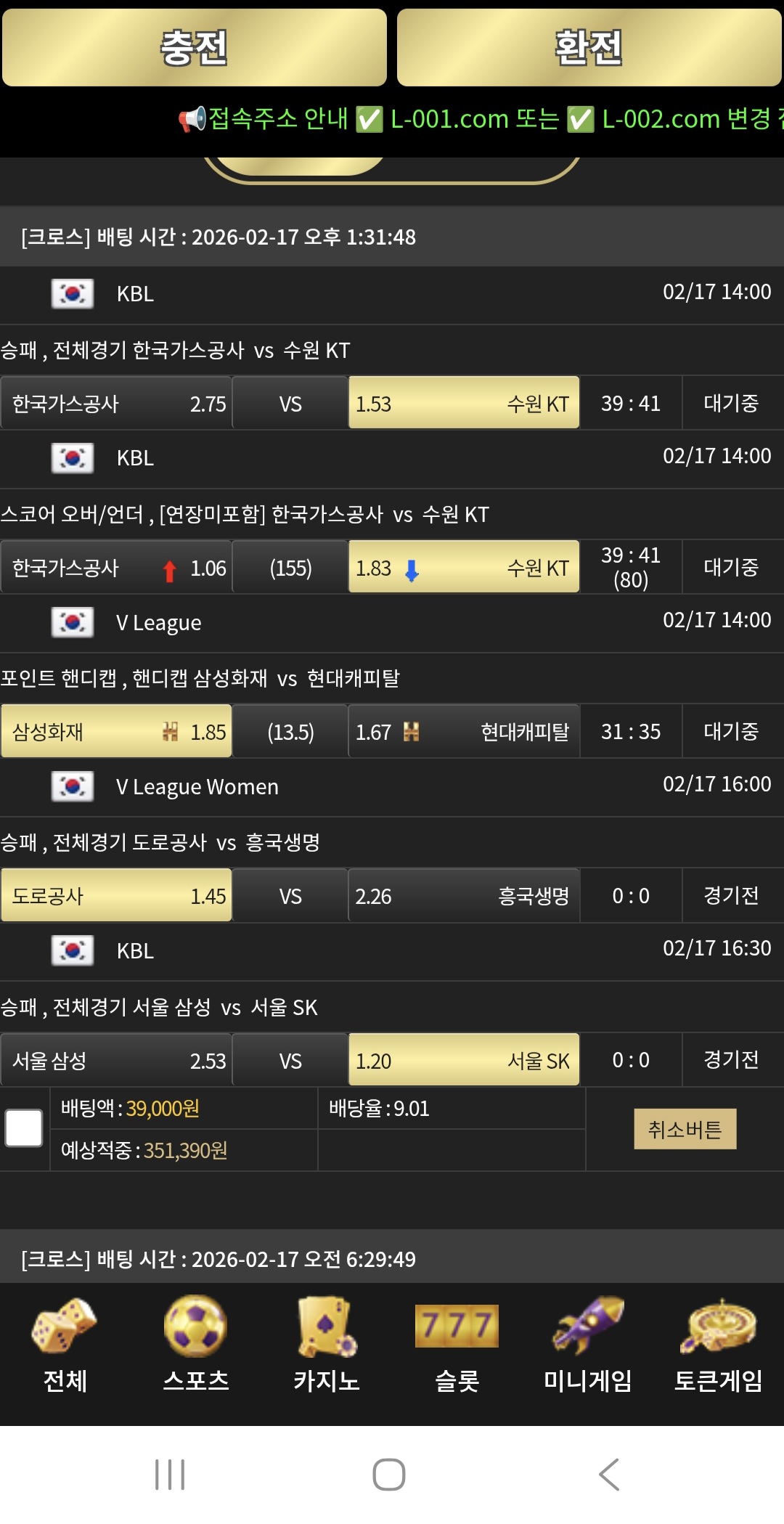Tap the system back button
This screenshot has width=784, height=1524.
pos(608,1475)
